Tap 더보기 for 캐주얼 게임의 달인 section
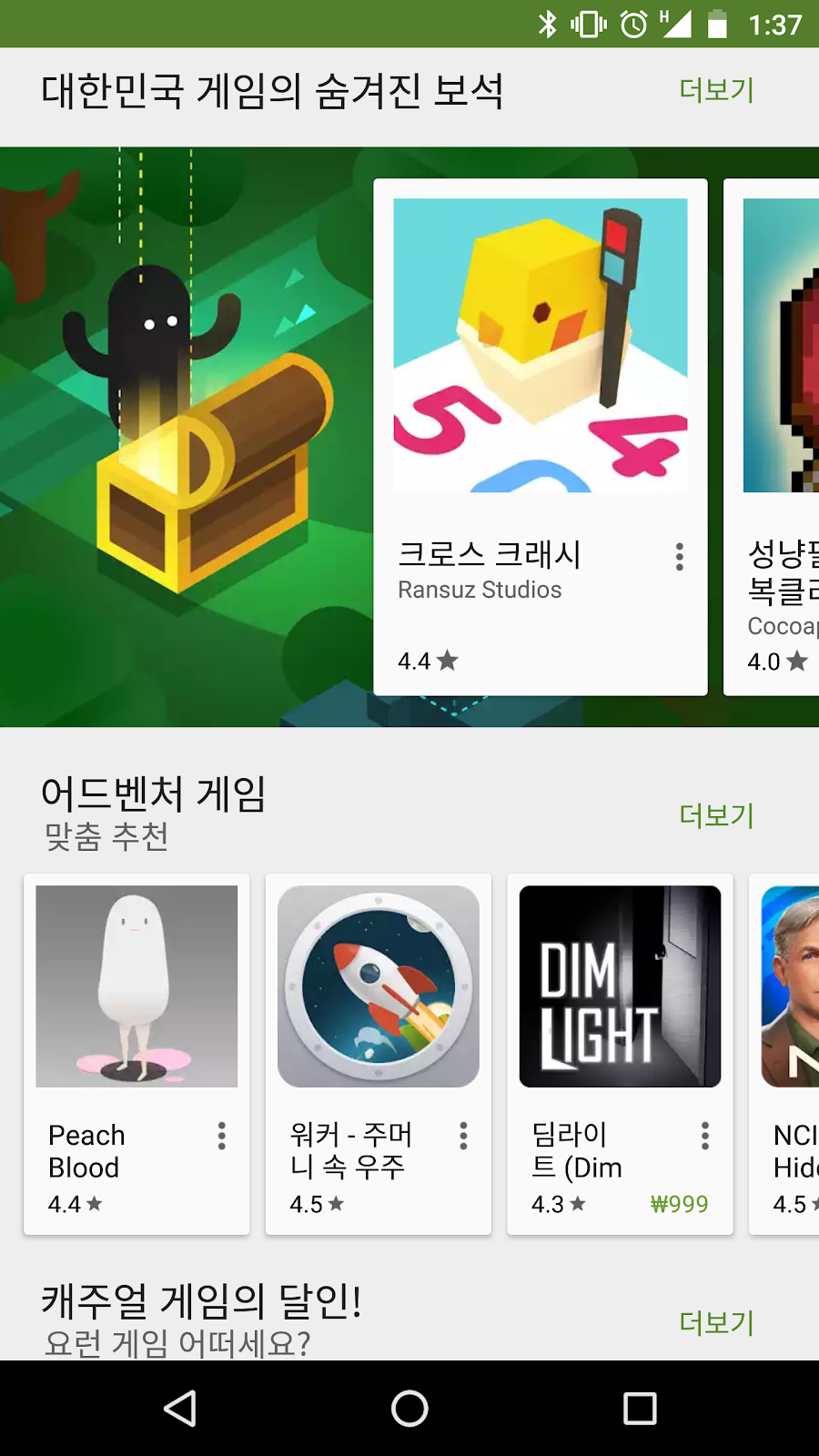Viewport: 819px width, 1456px height. [x=716, y=1322]
